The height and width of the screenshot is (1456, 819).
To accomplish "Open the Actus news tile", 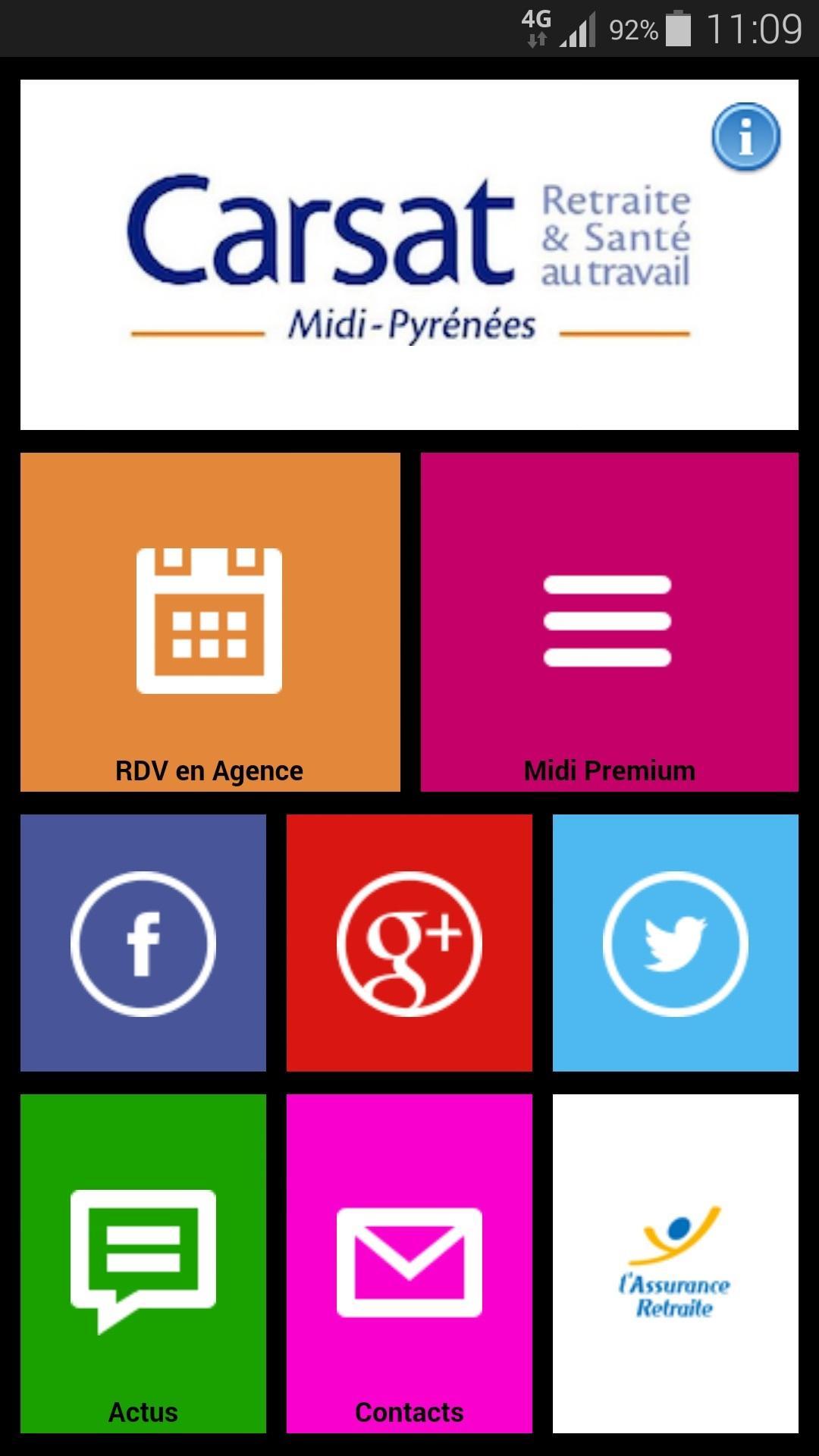I will tap(143, 1263).
